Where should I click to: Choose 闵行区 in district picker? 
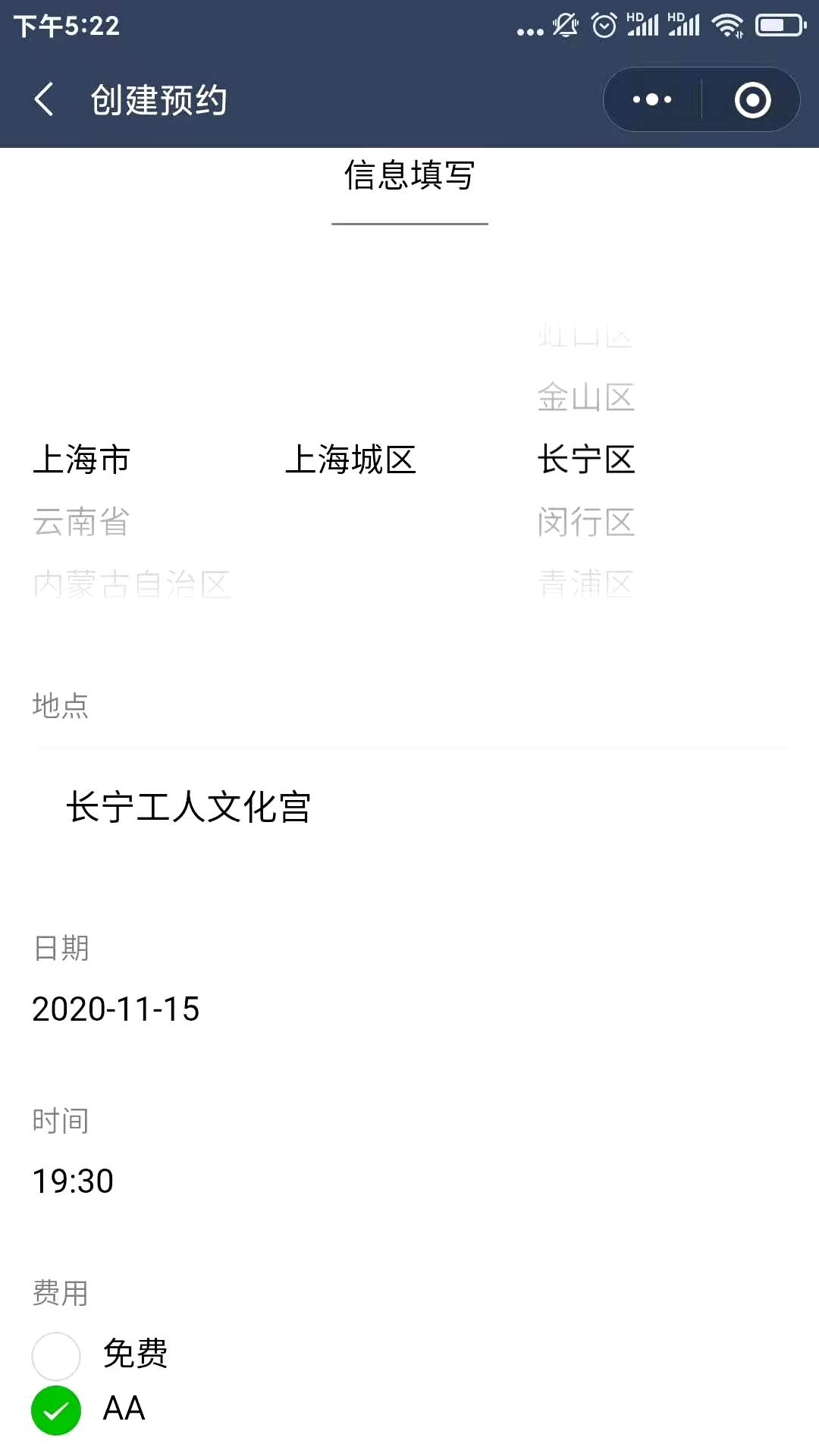click(586, 522)
